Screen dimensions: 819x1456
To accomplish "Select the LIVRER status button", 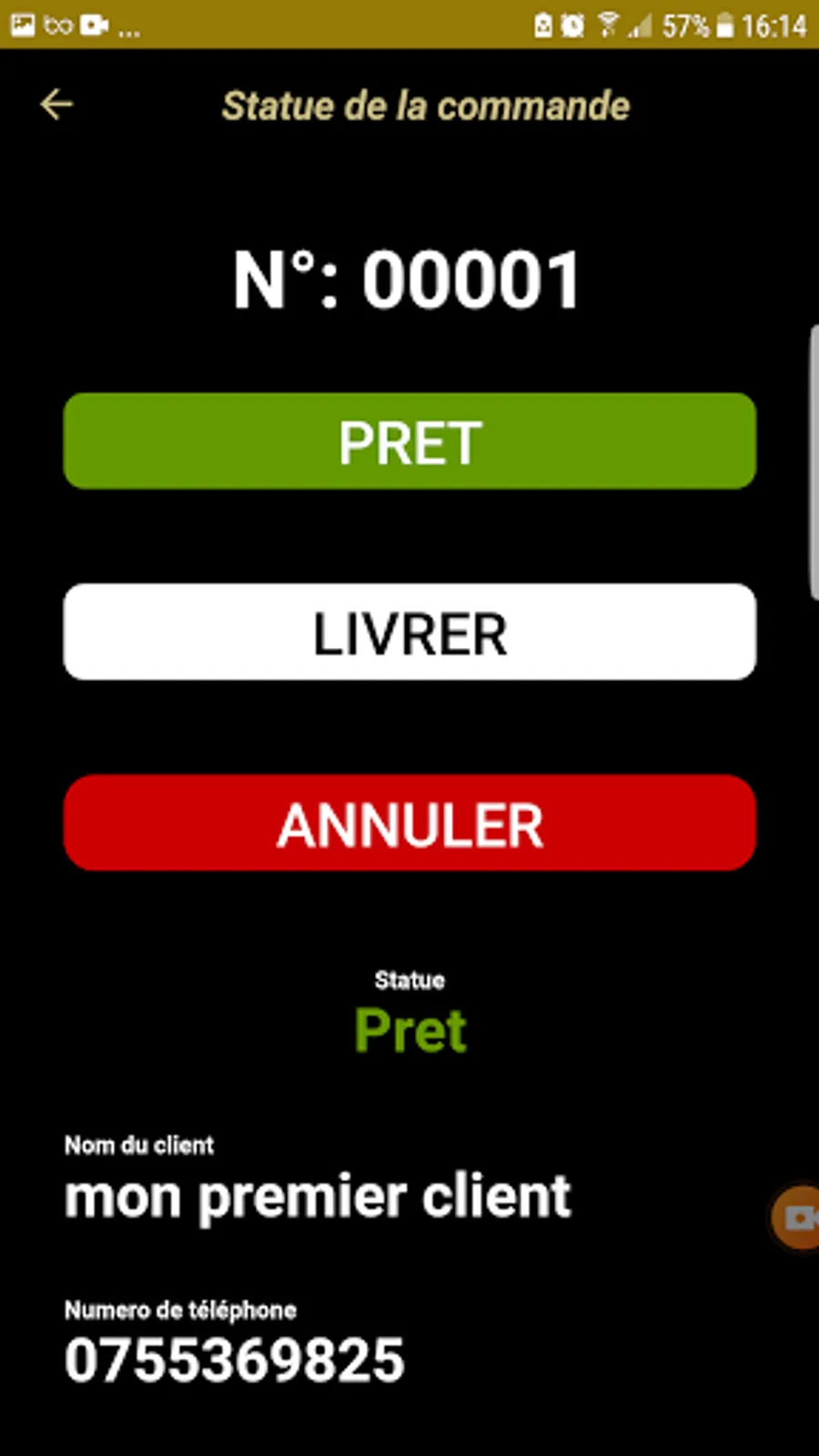I will pyautogui.click(x=409, y=632).
